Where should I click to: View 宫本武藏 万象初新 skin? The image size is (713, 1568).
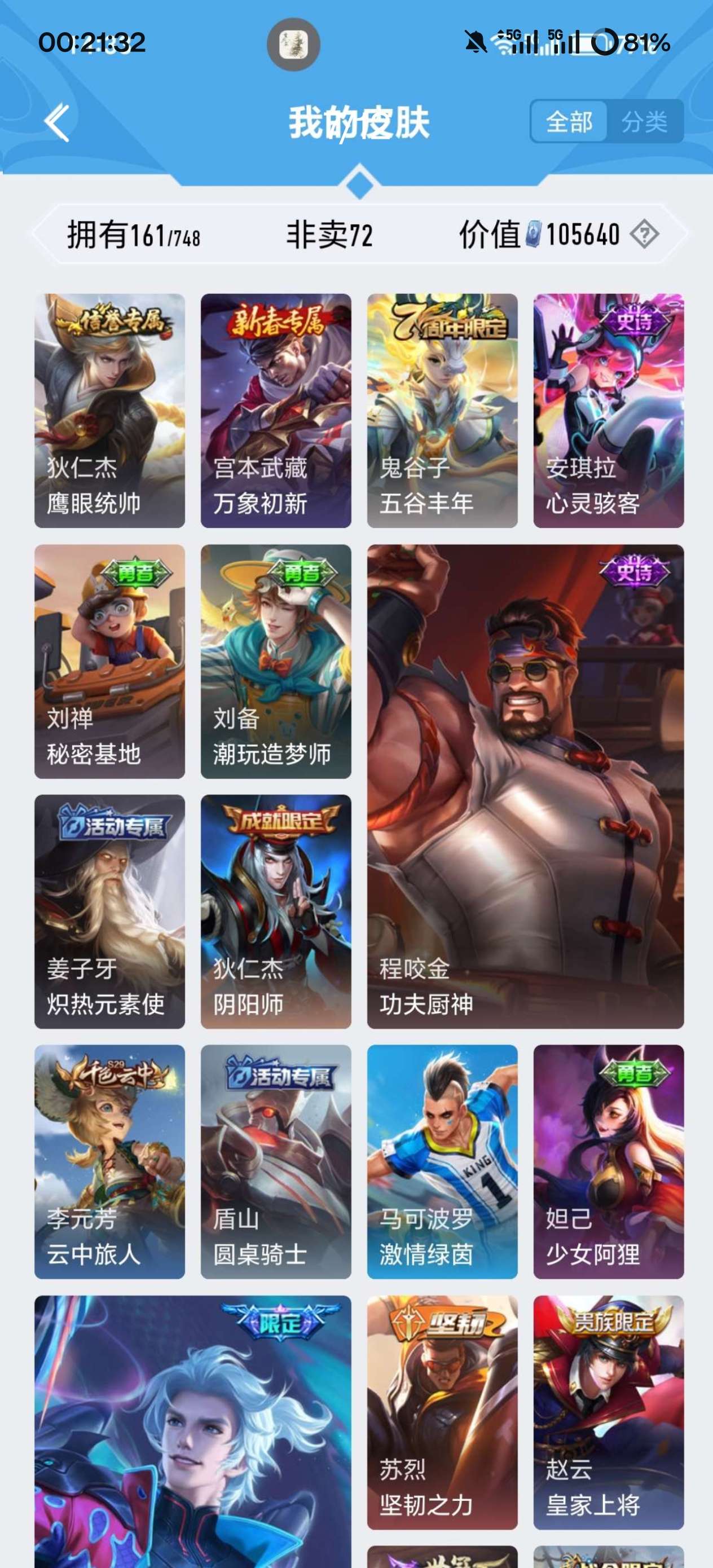[276, 410]
